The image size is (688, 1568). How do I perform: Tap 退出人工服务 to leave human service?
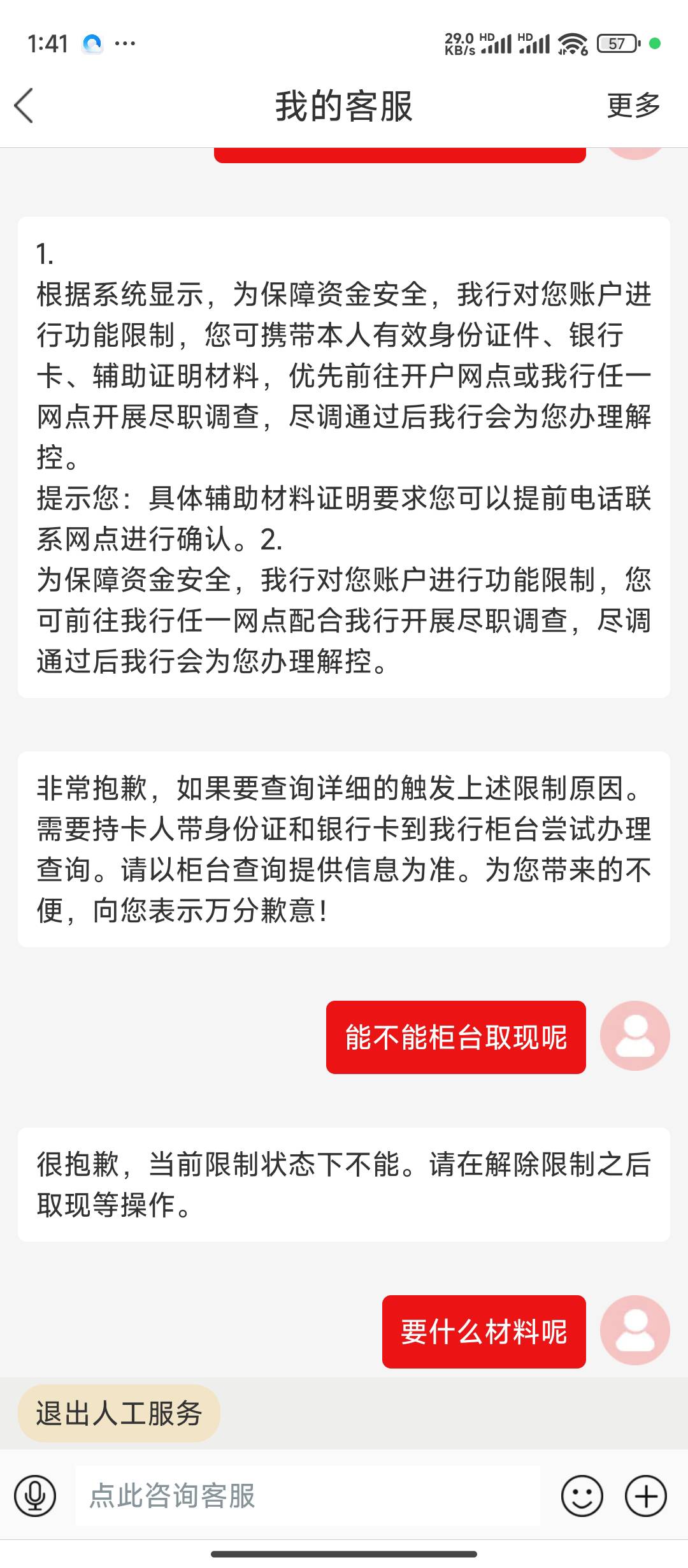tap(119, 1413)
